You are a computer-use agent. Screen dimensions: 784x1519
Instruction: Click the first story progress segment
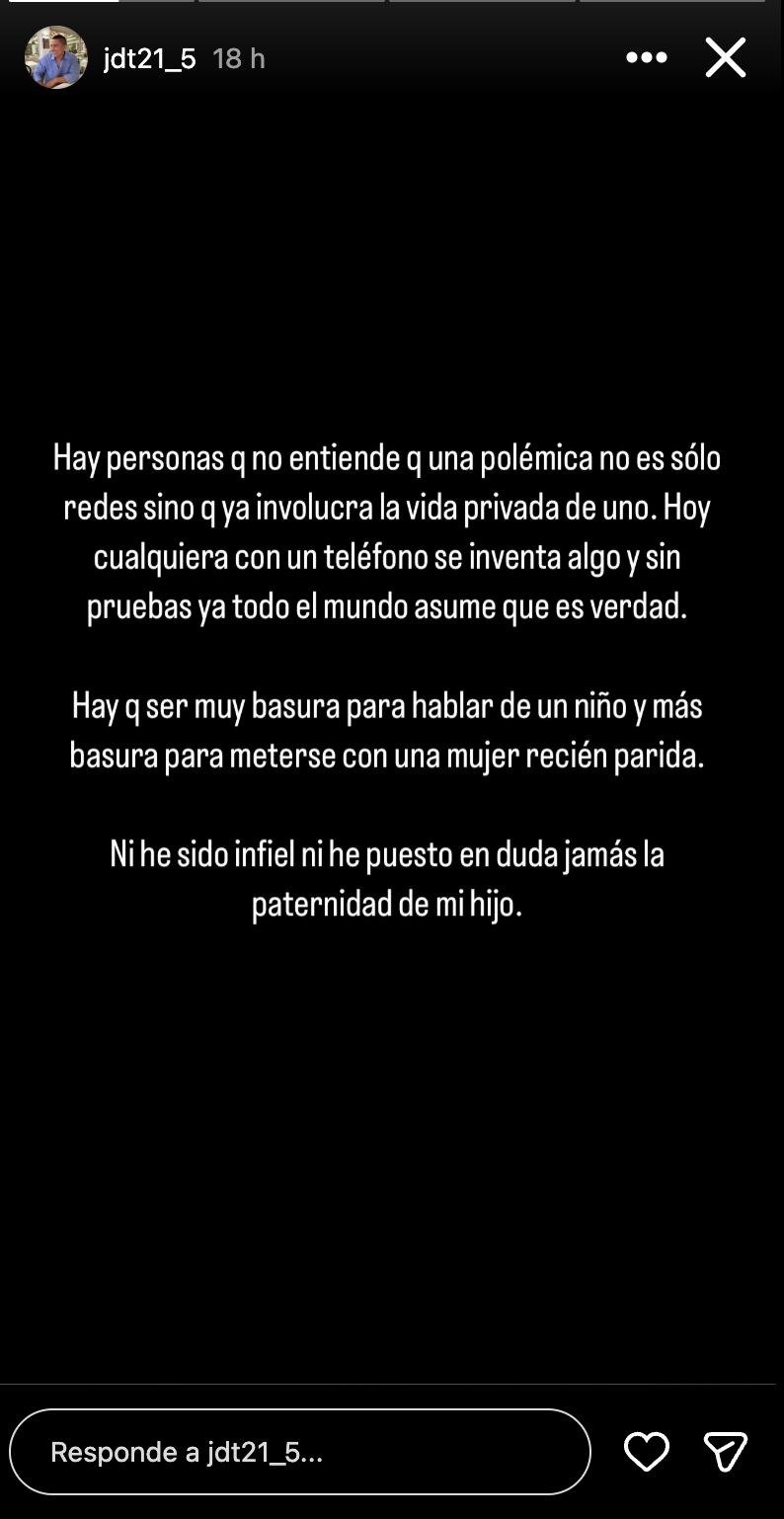[x=99, y=5]
